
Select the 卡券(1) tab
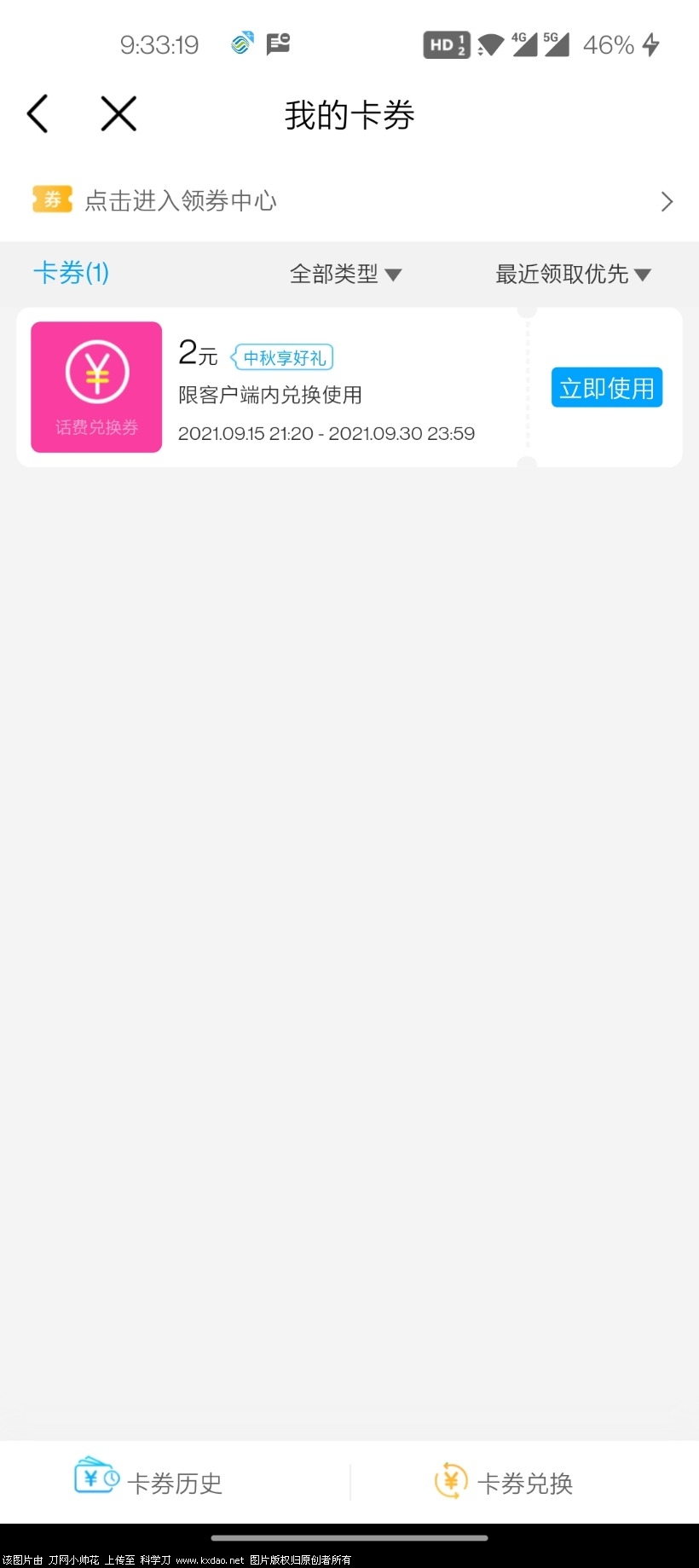(x=72, y=273)
